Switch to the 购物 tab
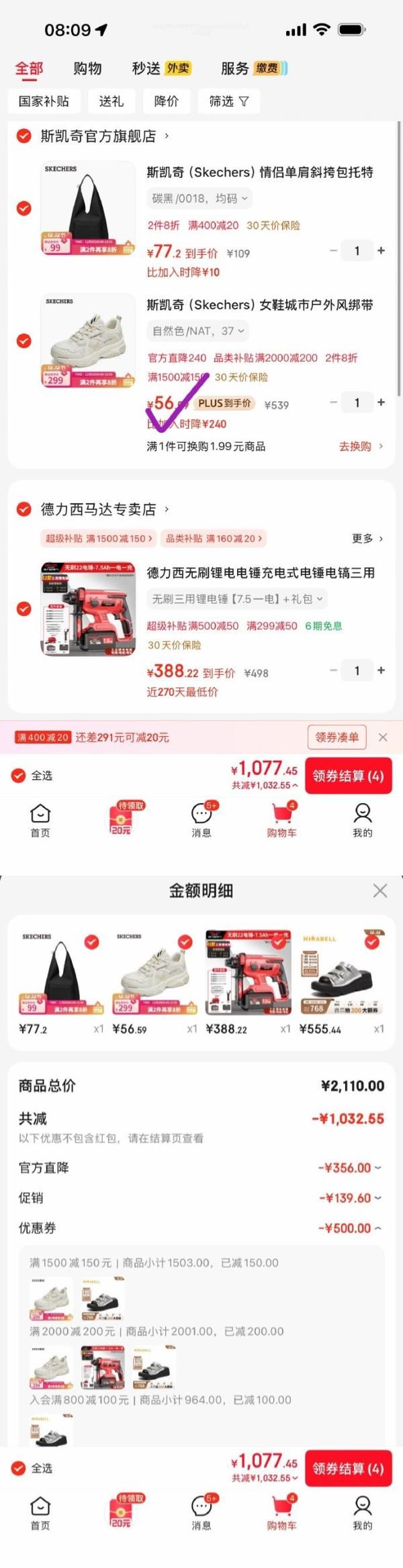The height and width of the screenshot is (1568, 403). pyautogui.click(x=87, y=68)
